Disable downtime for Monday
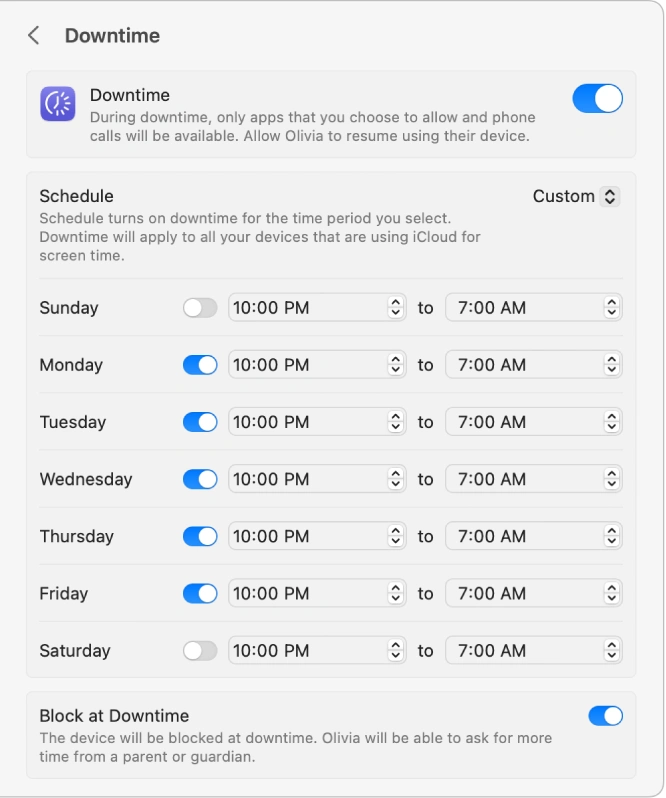Screen dimensions: 666x798 pos(200,365)
